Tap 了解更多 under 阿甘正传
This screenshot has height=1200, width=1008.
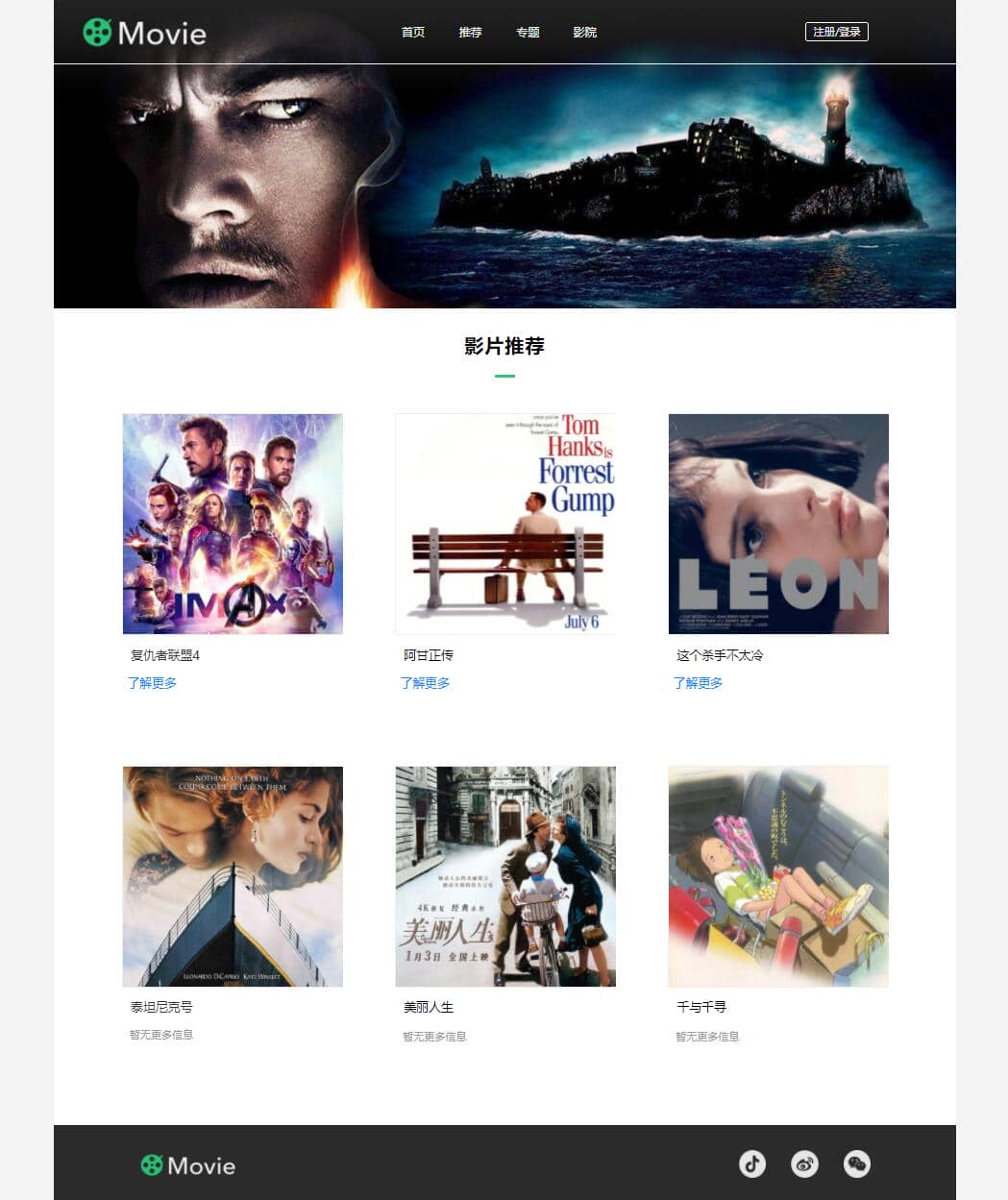click(425, 683)
